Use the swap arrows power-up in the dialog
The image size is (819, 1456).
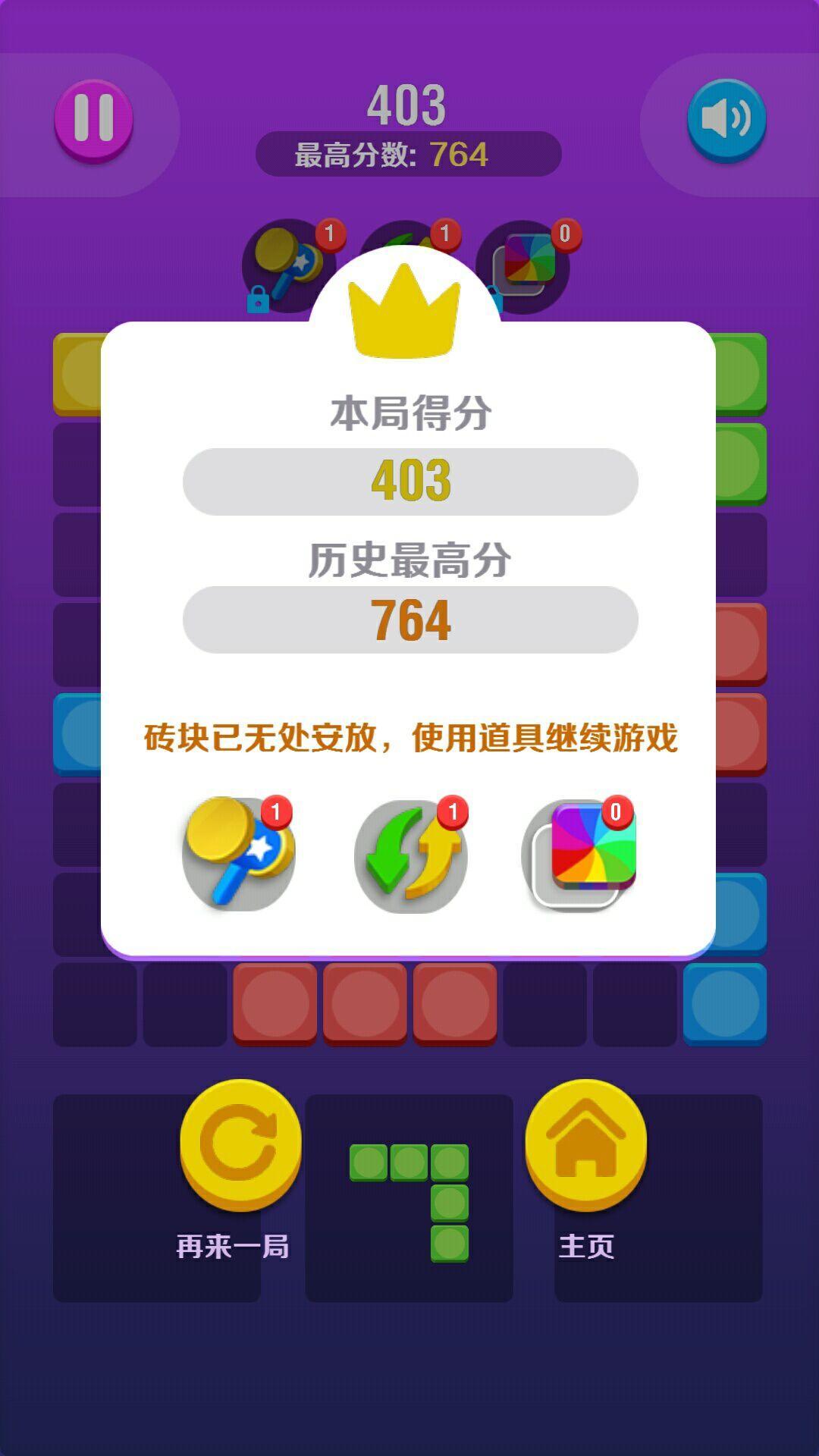point(411,855)
